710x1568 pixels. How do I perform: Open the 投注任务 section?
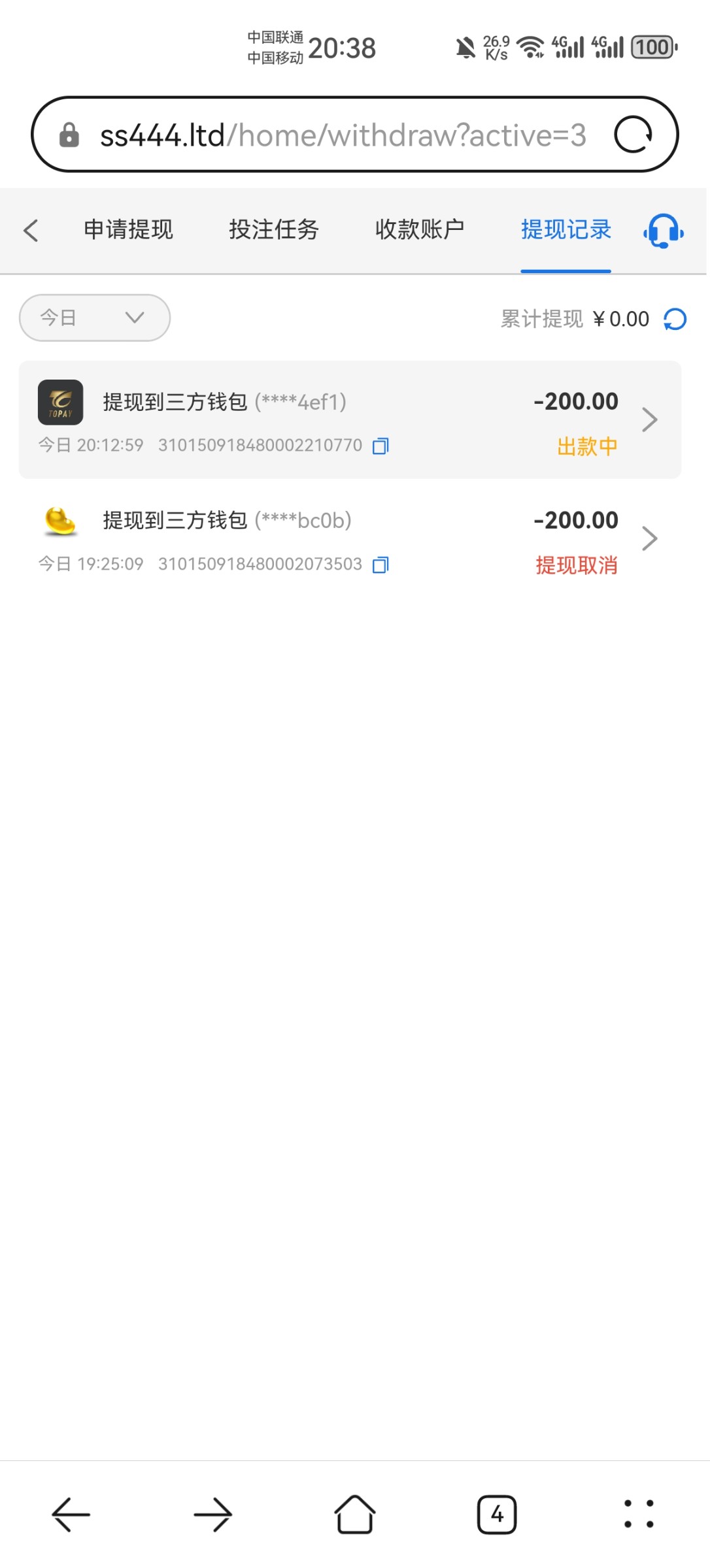pos(273,231)
